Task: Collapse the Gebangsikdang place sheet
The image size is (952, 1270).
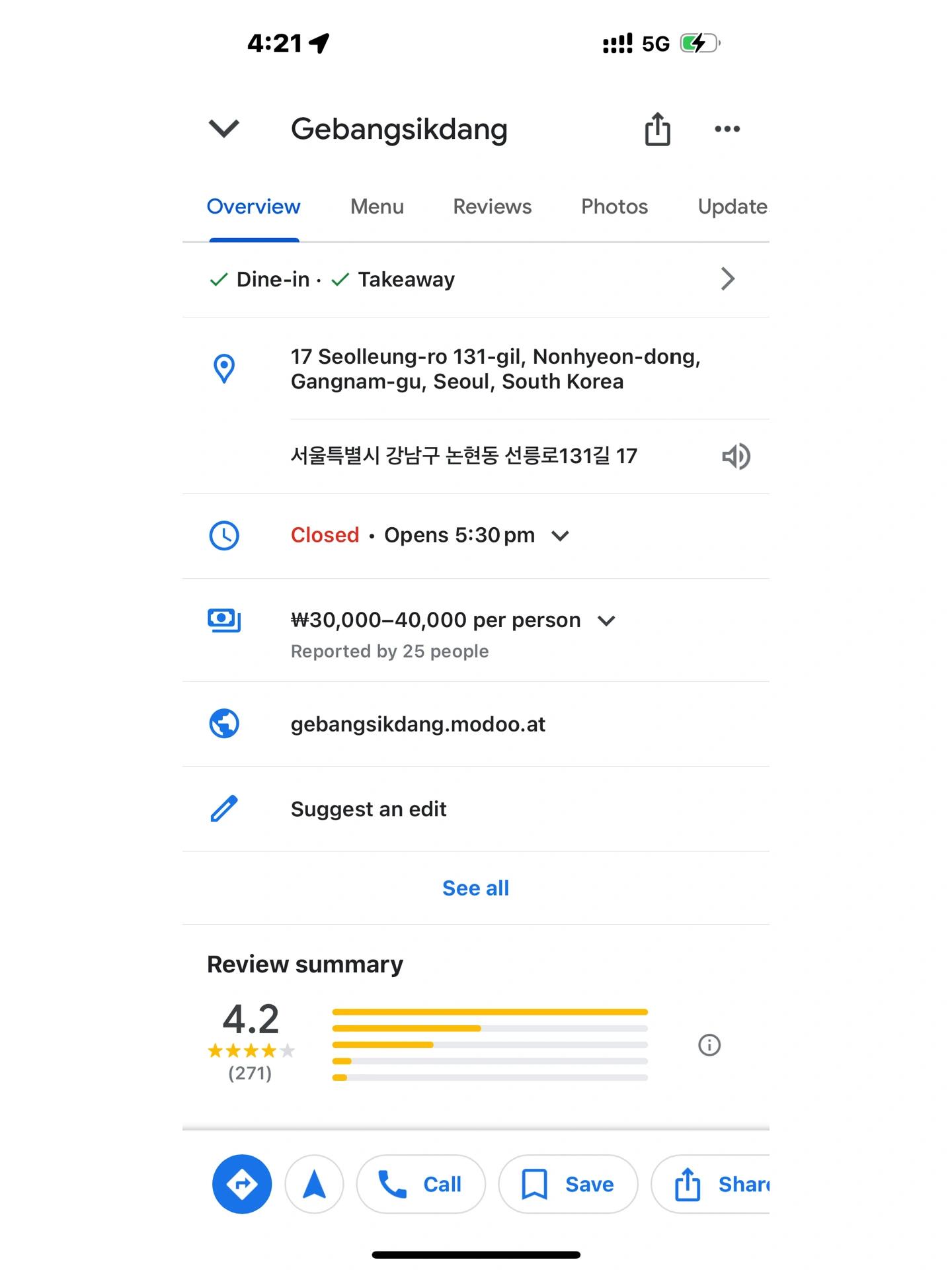Action: (x=223, y=128)
